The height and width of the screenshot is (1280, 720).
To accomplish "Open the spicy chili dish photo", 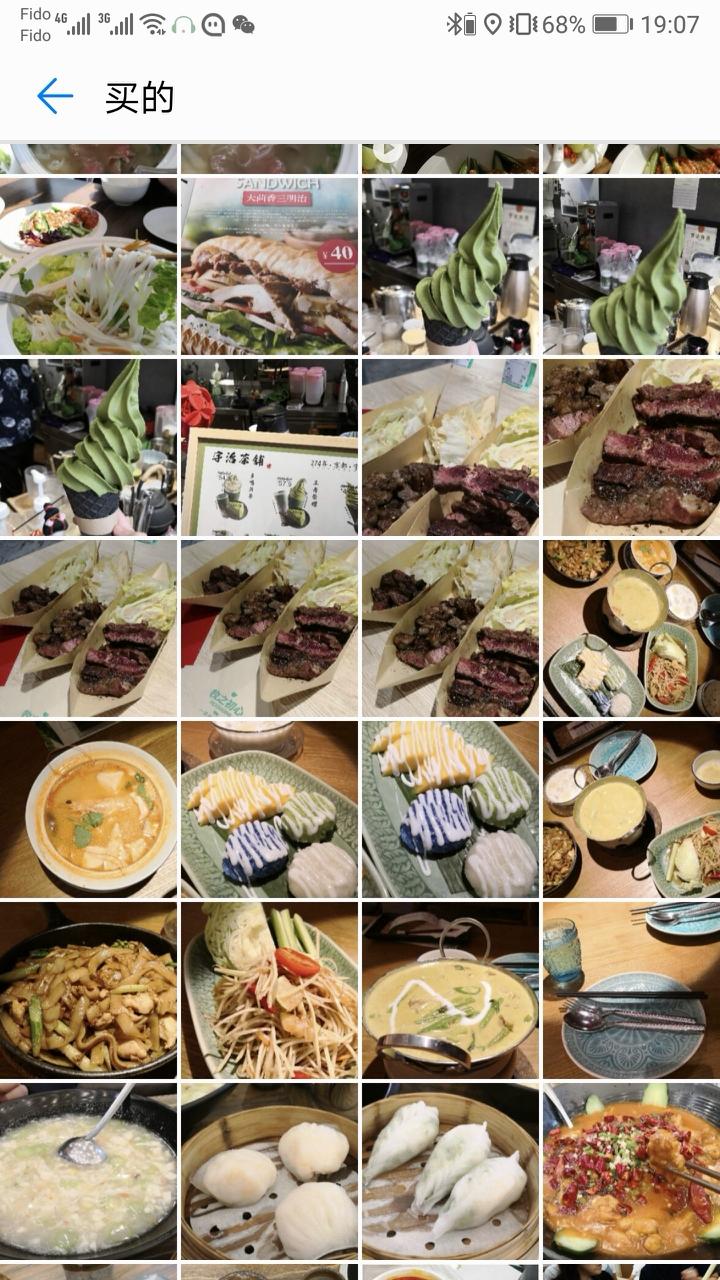I will [631, 1171].
